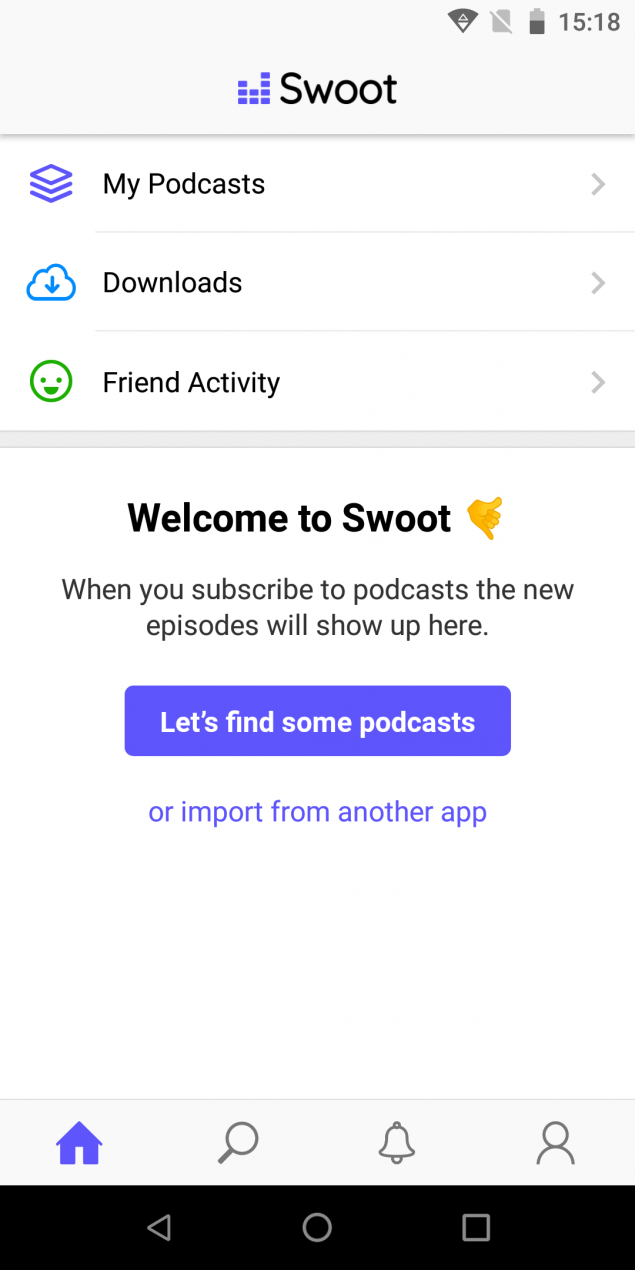Viewport: 635px width, 1270px height.
Task: Tap the system home button
Action: (317, 1227)
